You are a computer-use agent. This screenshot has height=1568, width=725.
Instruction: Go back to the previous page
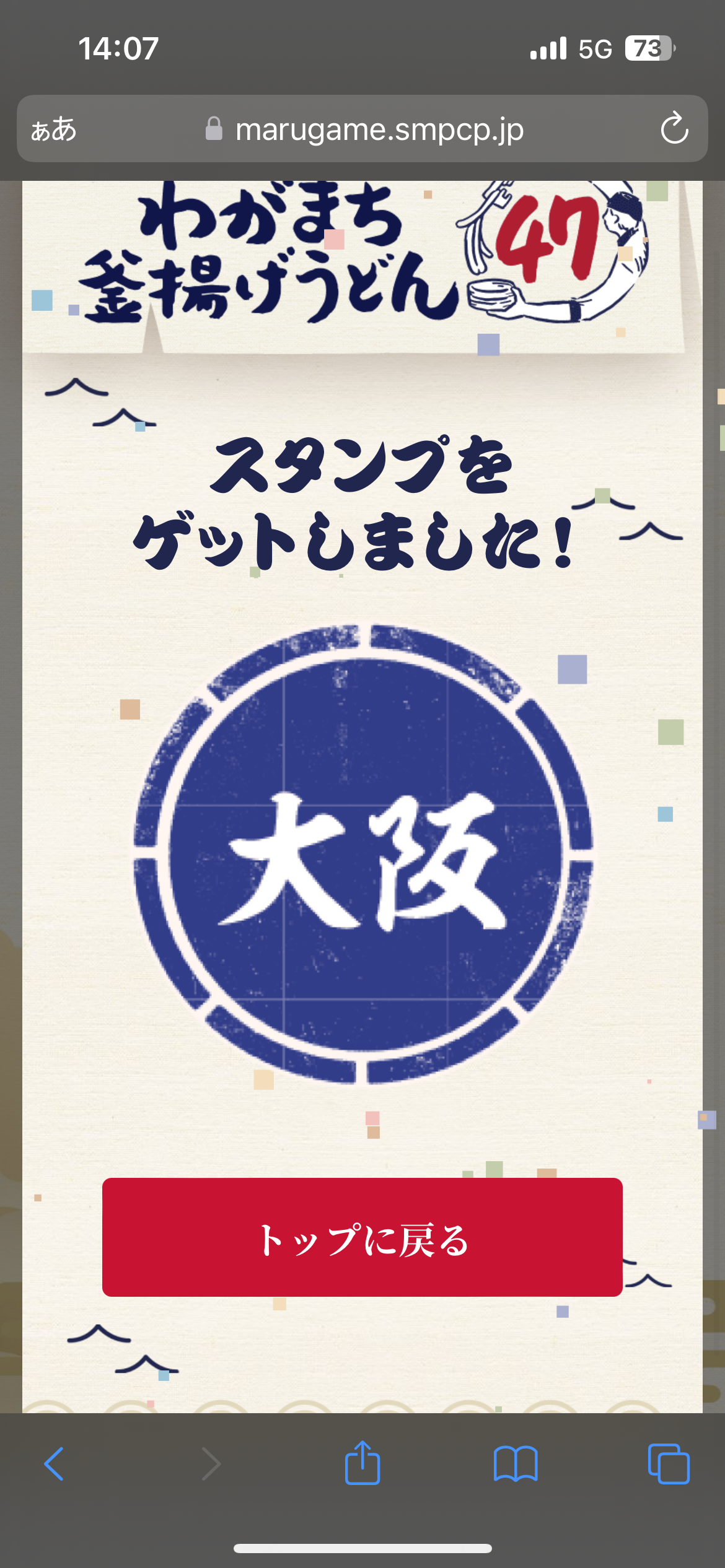click(x=54, y=1464)
